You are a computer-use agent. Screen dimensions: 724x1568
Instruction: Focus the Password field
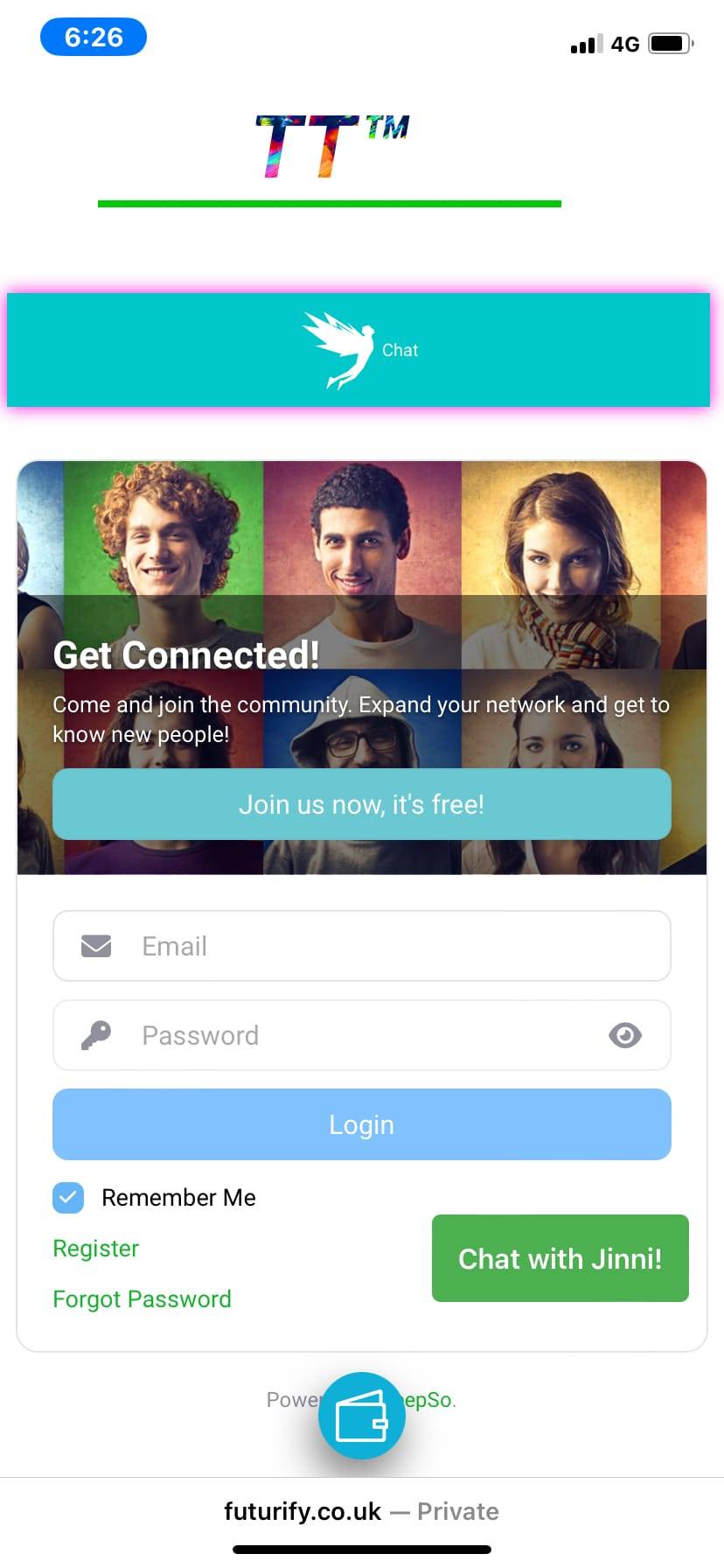pyautogui.click(x=350, y=1035)
